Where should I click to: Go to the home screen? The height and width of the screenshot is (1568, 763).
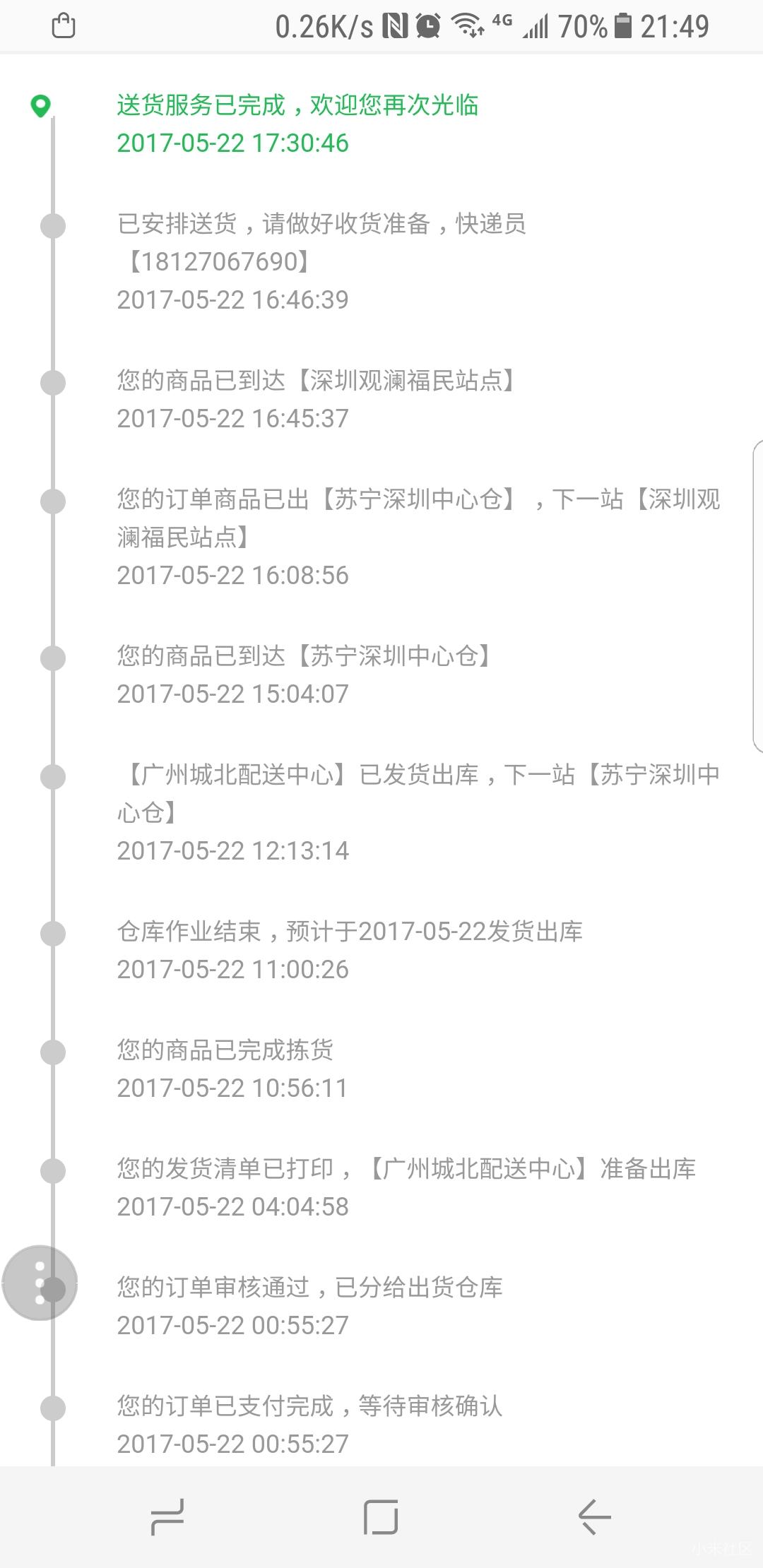click(381, 1517)
